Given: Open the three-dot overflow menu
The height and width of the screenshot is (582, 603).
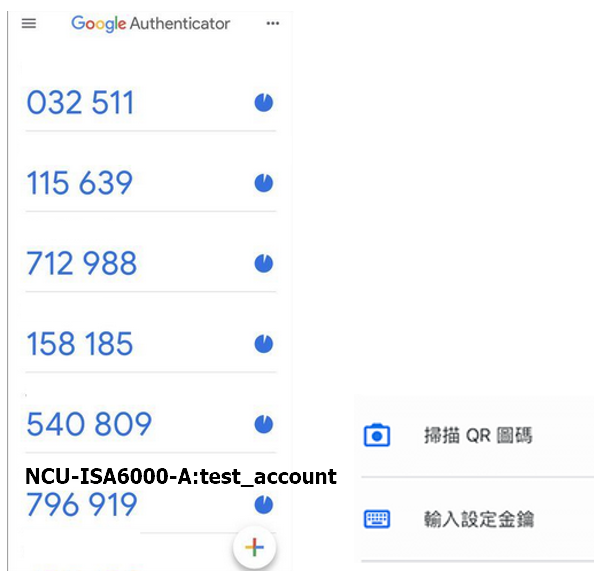Looking at the screenshot, I should [x=273, y=24].
